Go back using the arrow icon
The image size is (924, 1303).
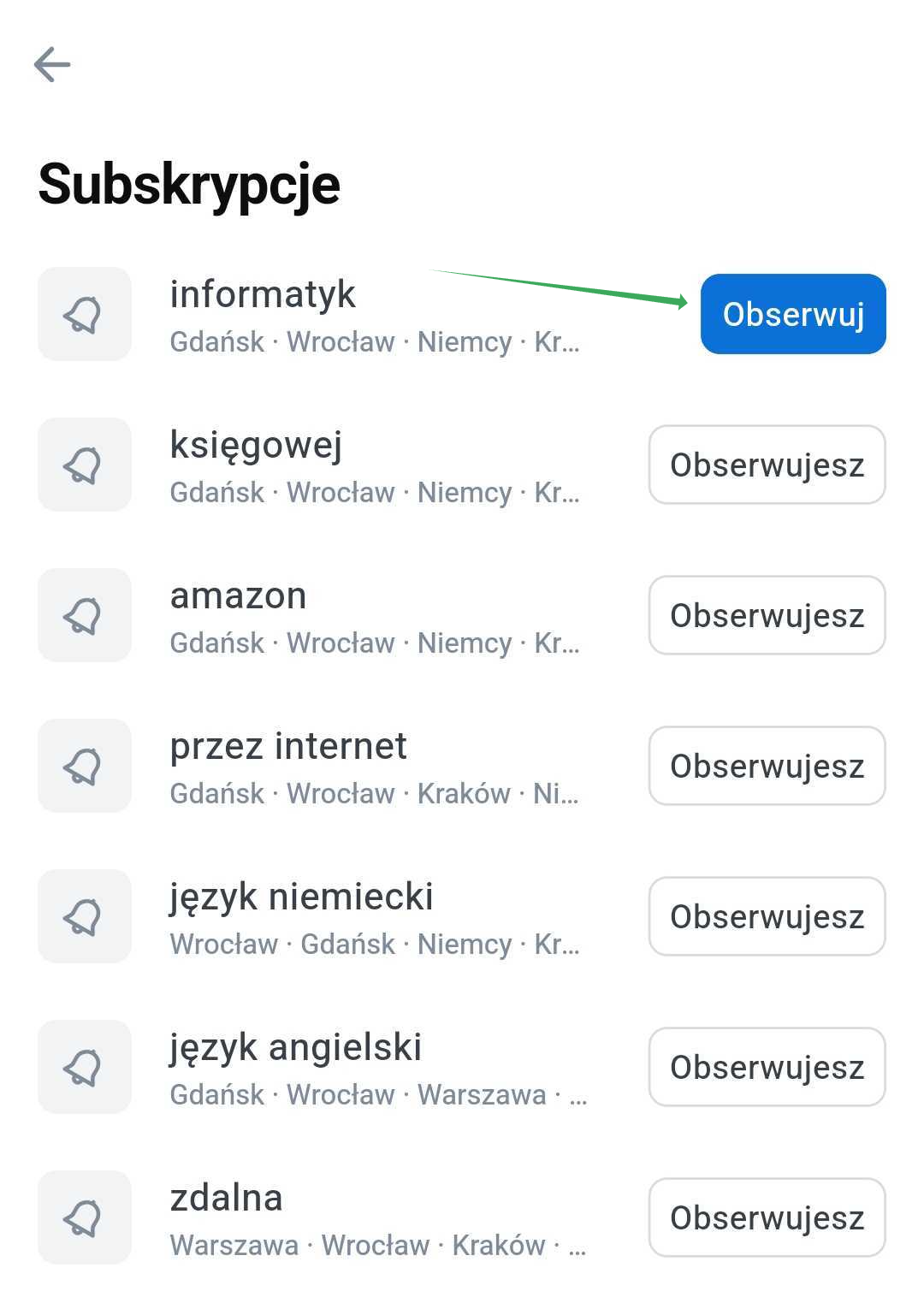pyautogui.click(x=52, y=65)
